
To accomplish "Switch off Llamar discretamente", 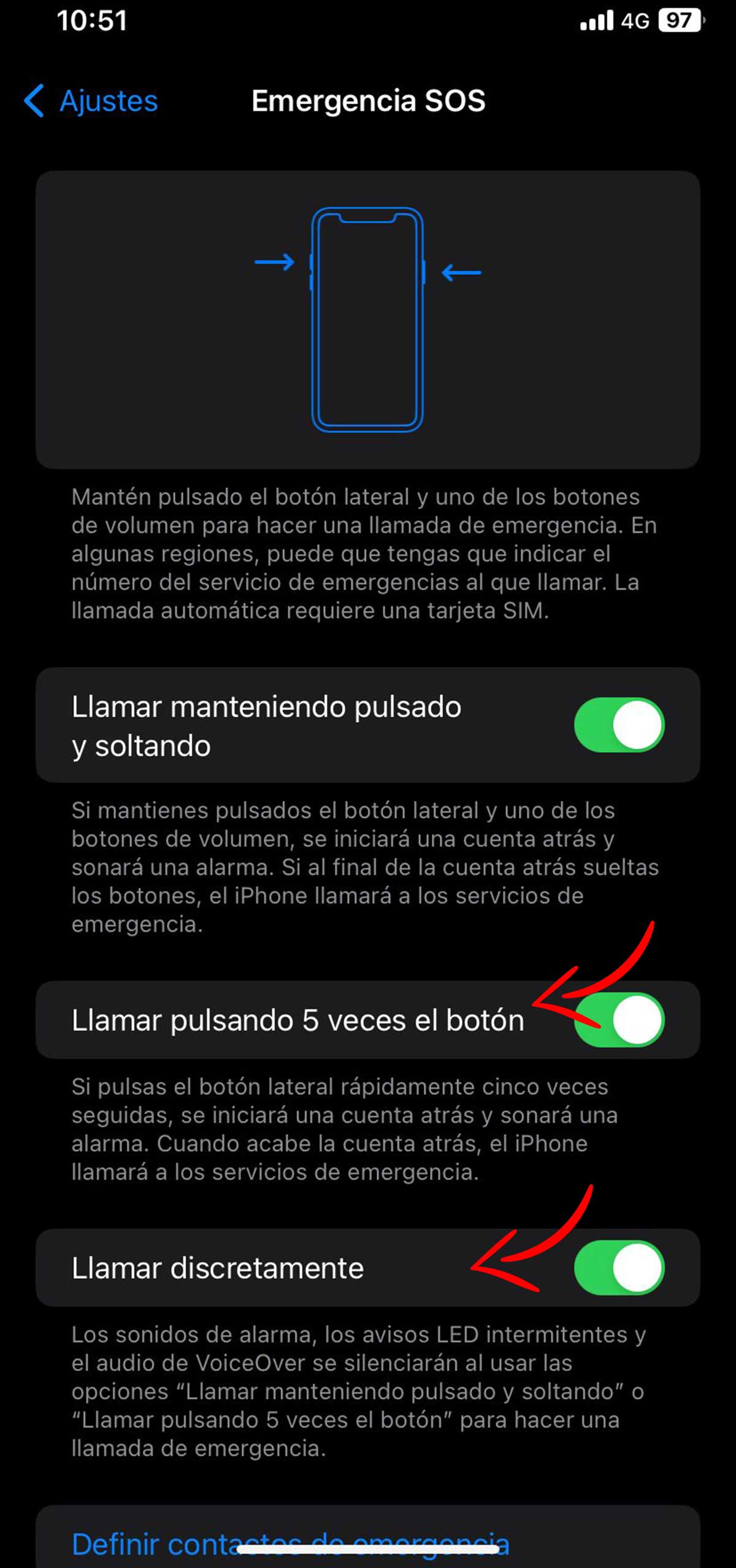I will tap(619, 1268).
